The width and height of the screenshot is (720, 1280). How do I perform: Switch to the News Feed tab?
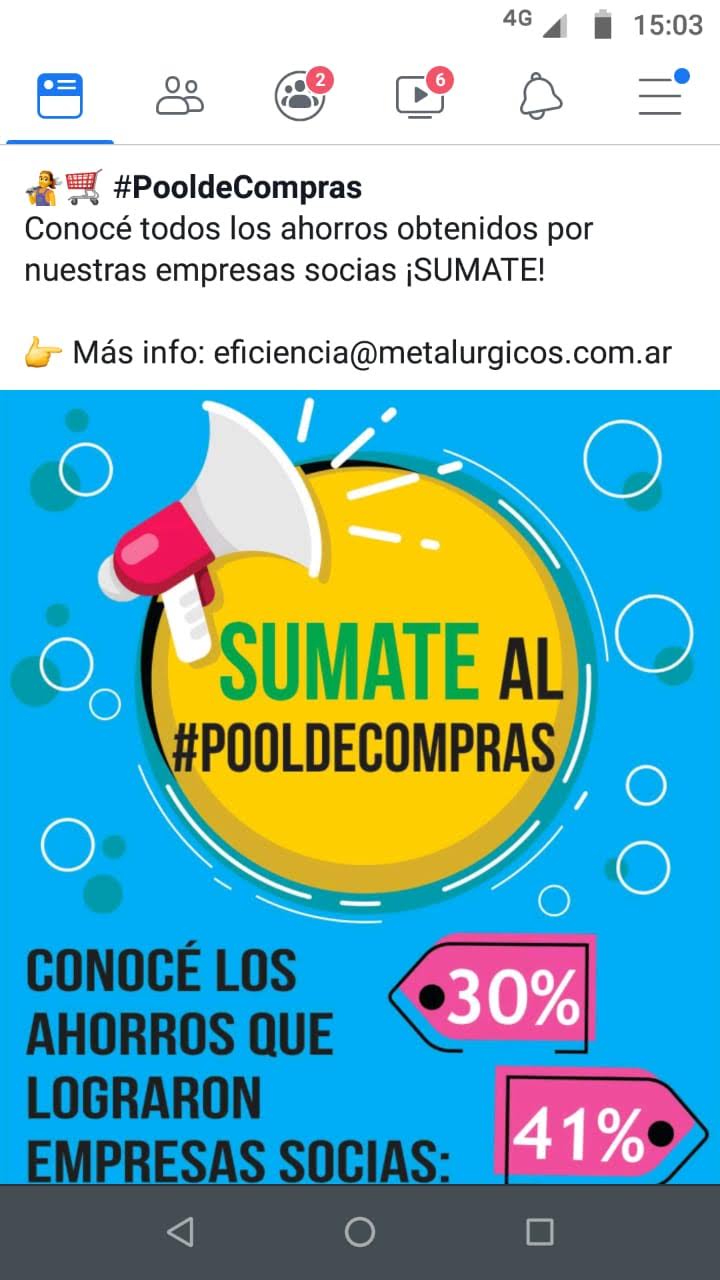[x=60, y=97]
